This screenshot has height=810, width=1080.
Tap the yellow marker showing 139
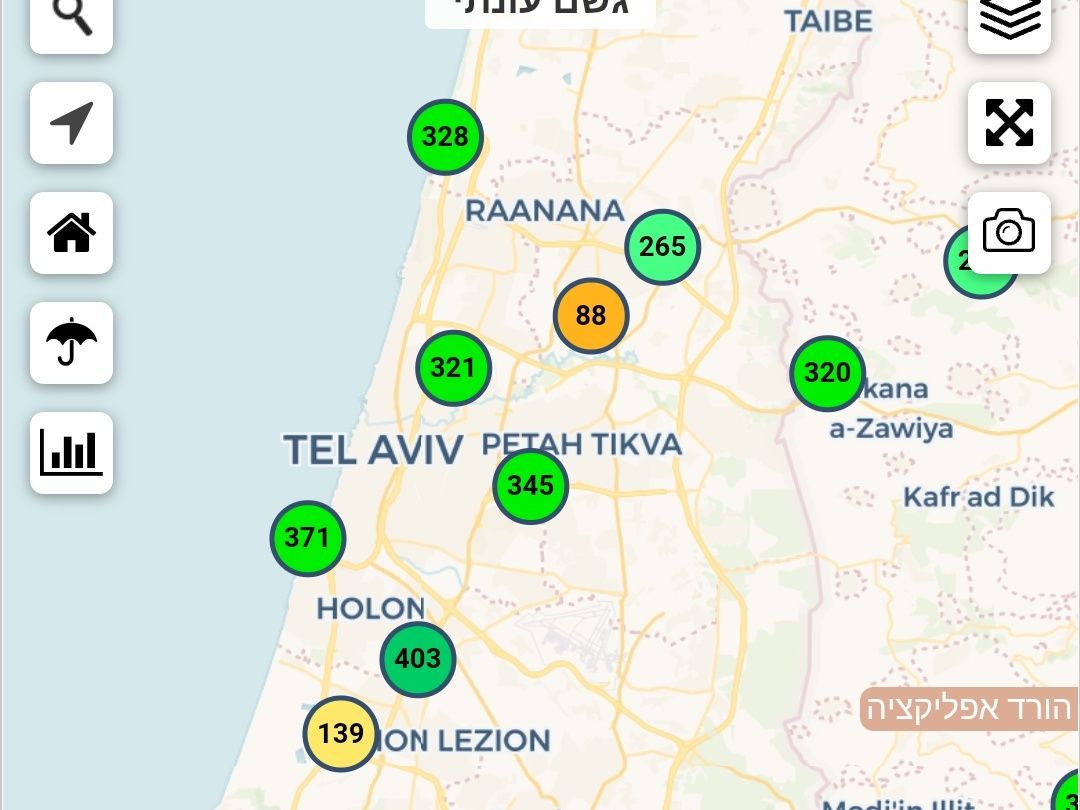(x=341, y=734)
